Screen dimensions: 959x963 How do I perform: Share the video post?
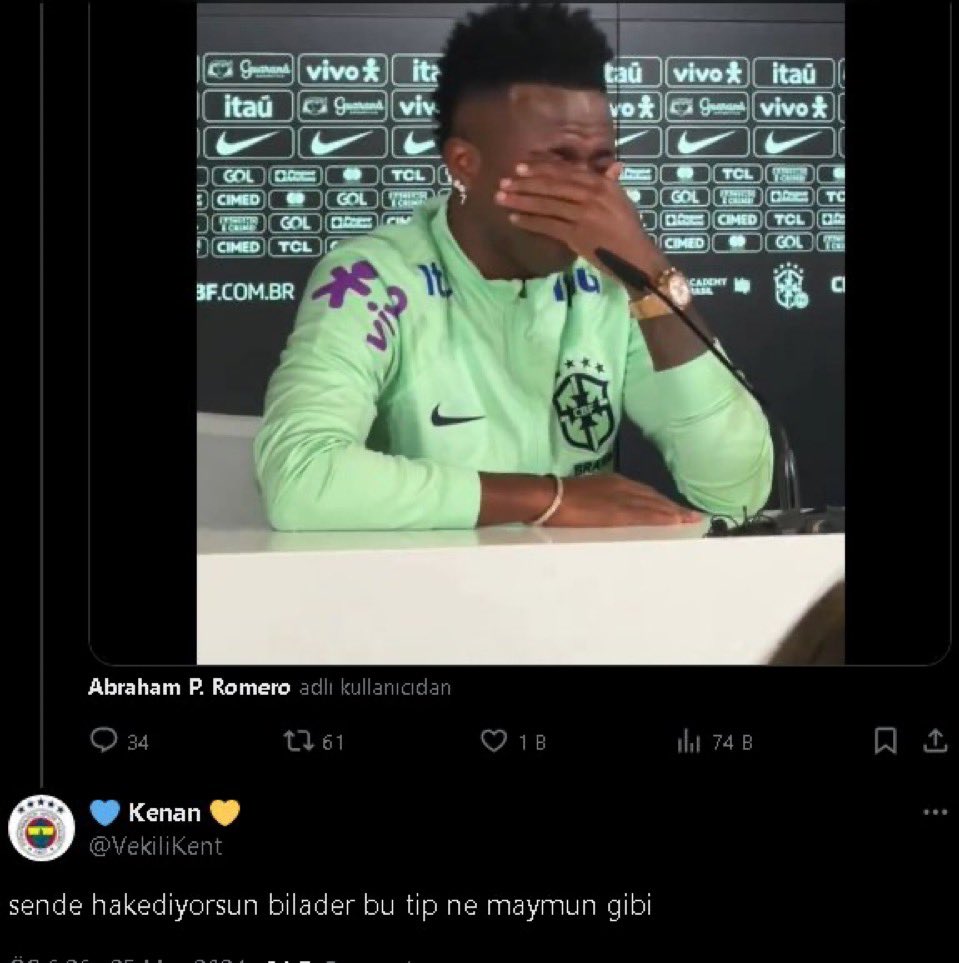tap(934, 741)
